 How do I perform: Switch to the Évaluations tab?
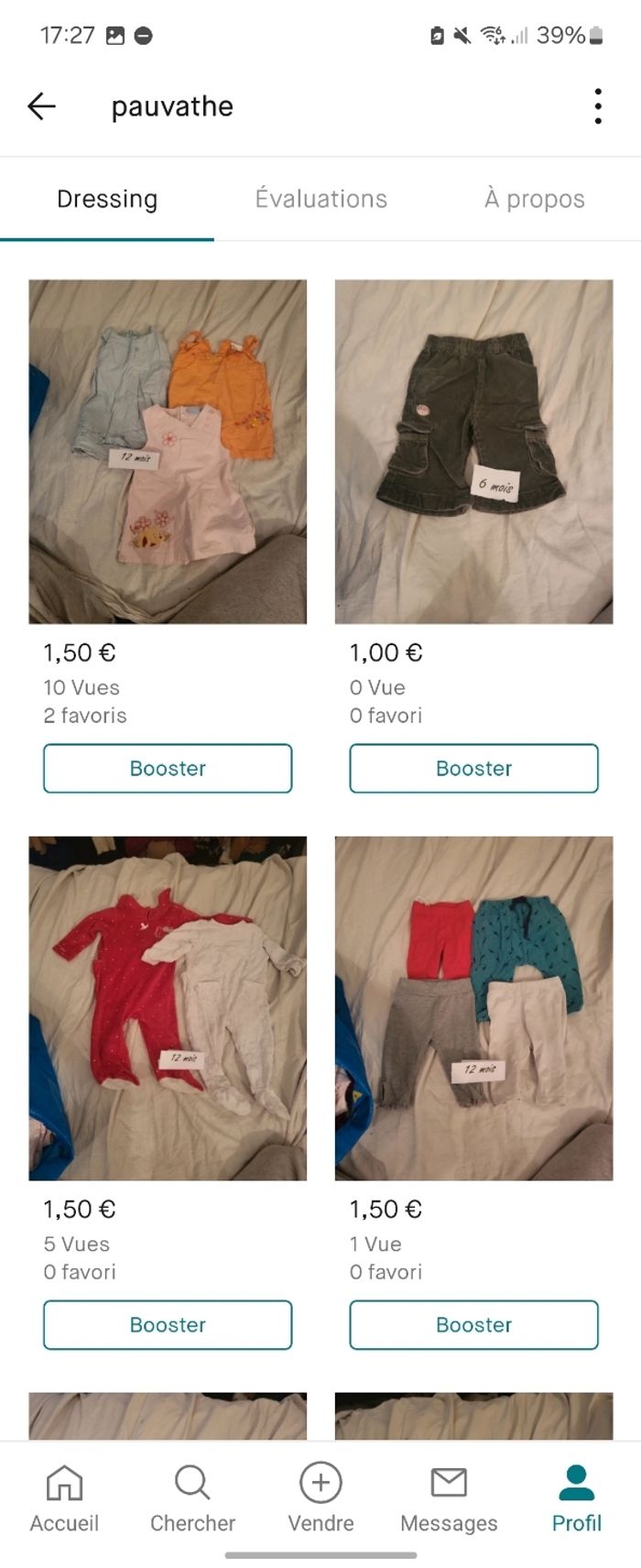tap(320, 199)
